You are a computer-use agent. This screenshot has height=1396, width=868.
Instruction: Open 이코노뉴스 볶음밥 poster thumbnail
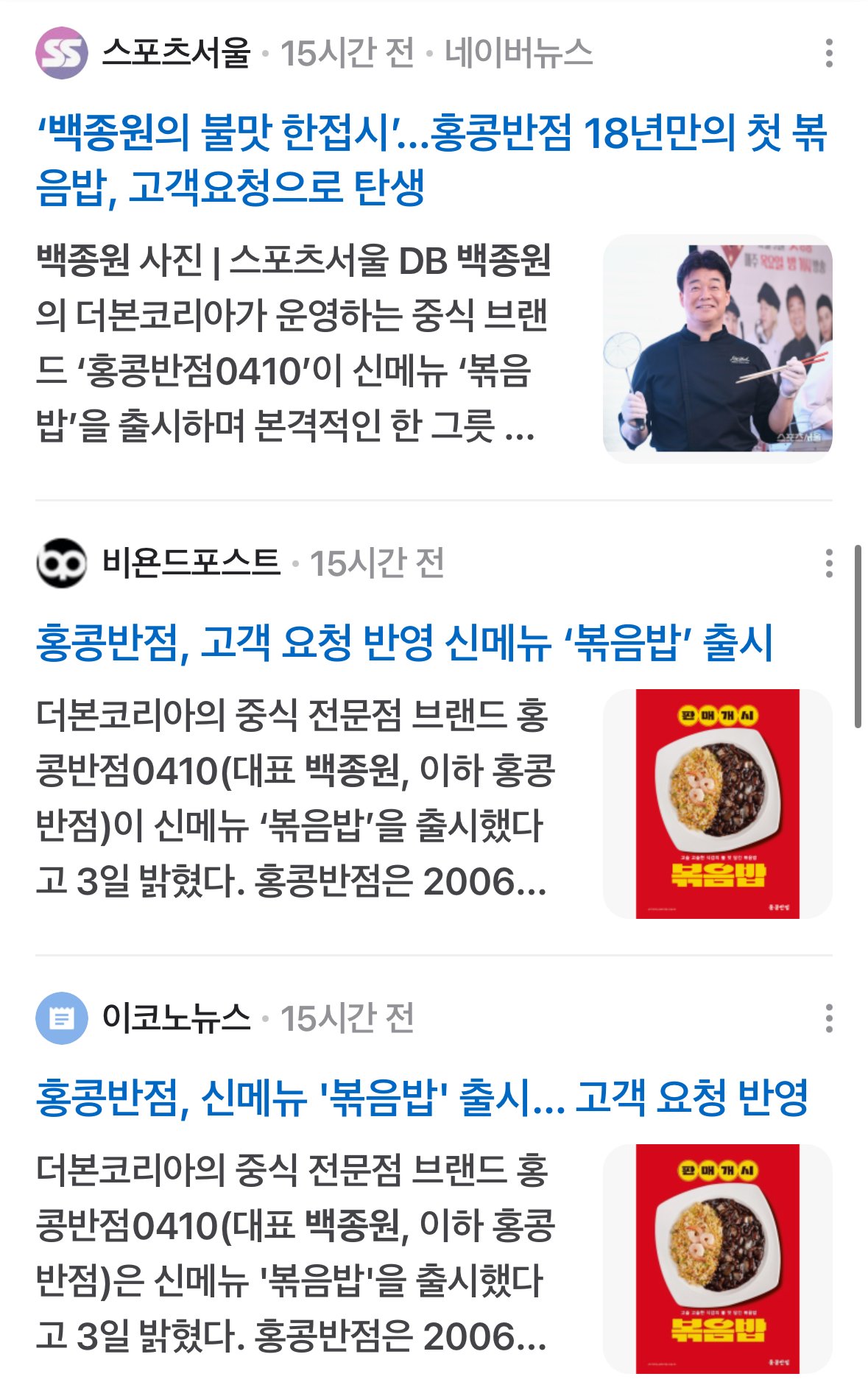click(x=717, y=1258)
